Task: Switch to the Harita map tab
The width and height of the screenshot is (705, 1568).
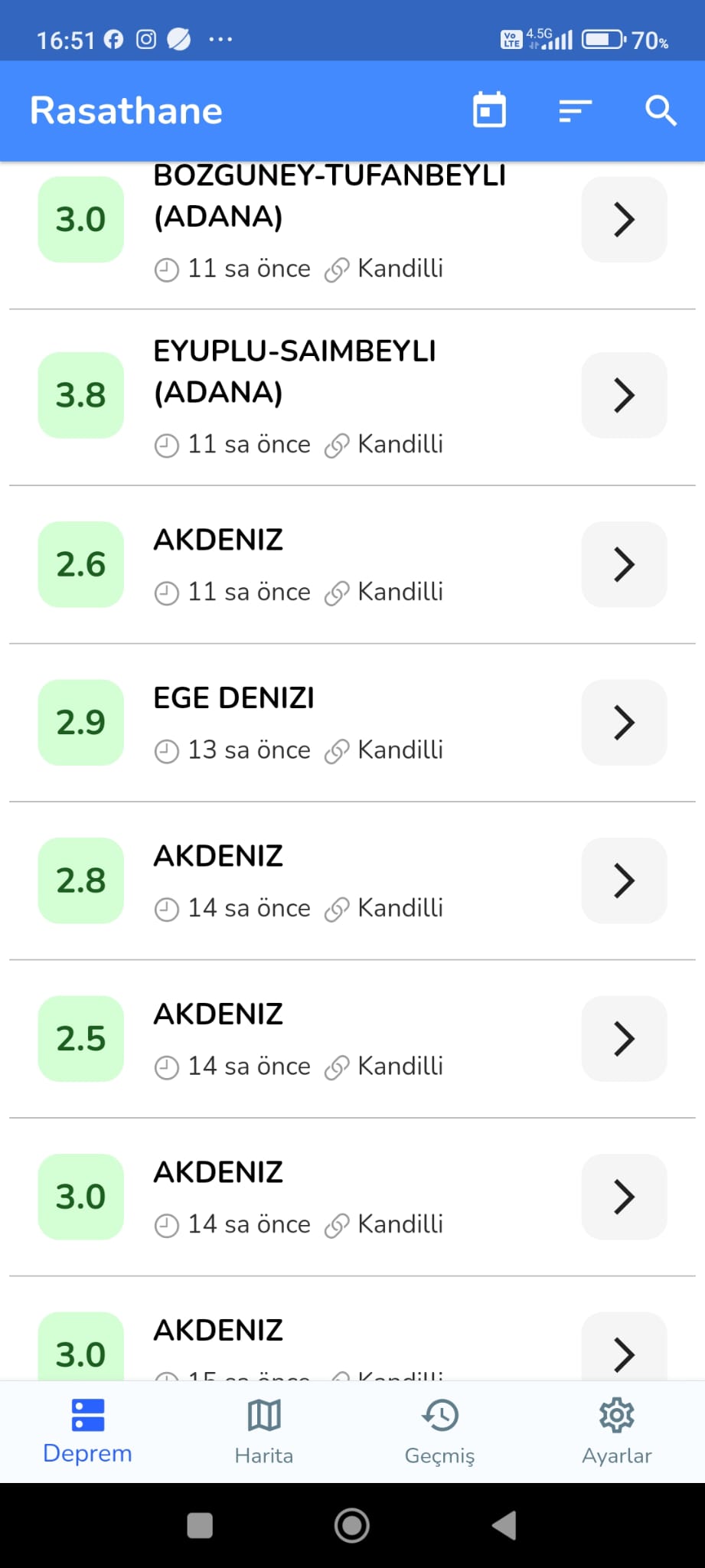Action: (264, 1430)
